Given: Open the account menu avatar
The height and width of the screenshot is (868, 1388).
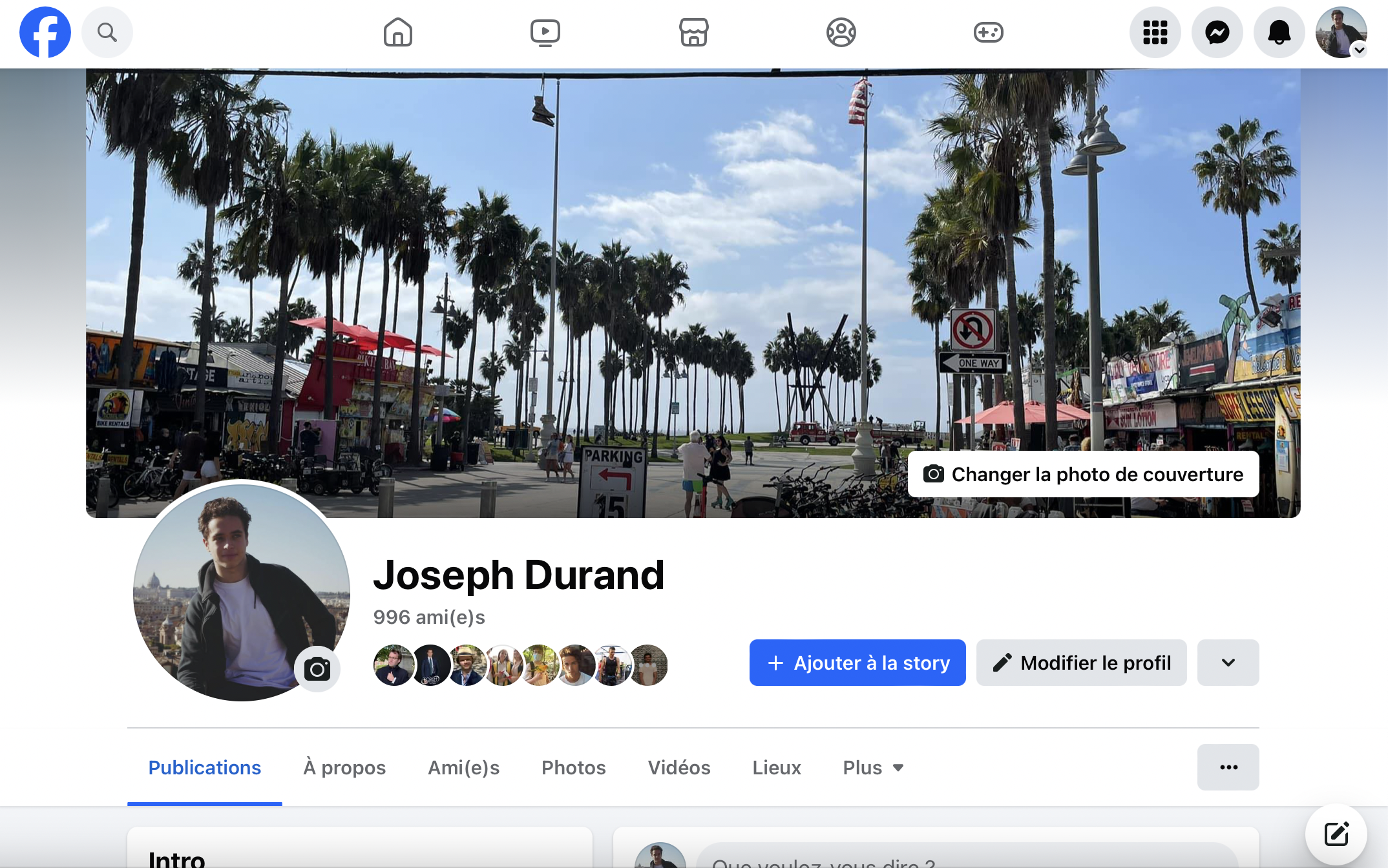Looking at the screenshot, I should (x=1341, y=32).
